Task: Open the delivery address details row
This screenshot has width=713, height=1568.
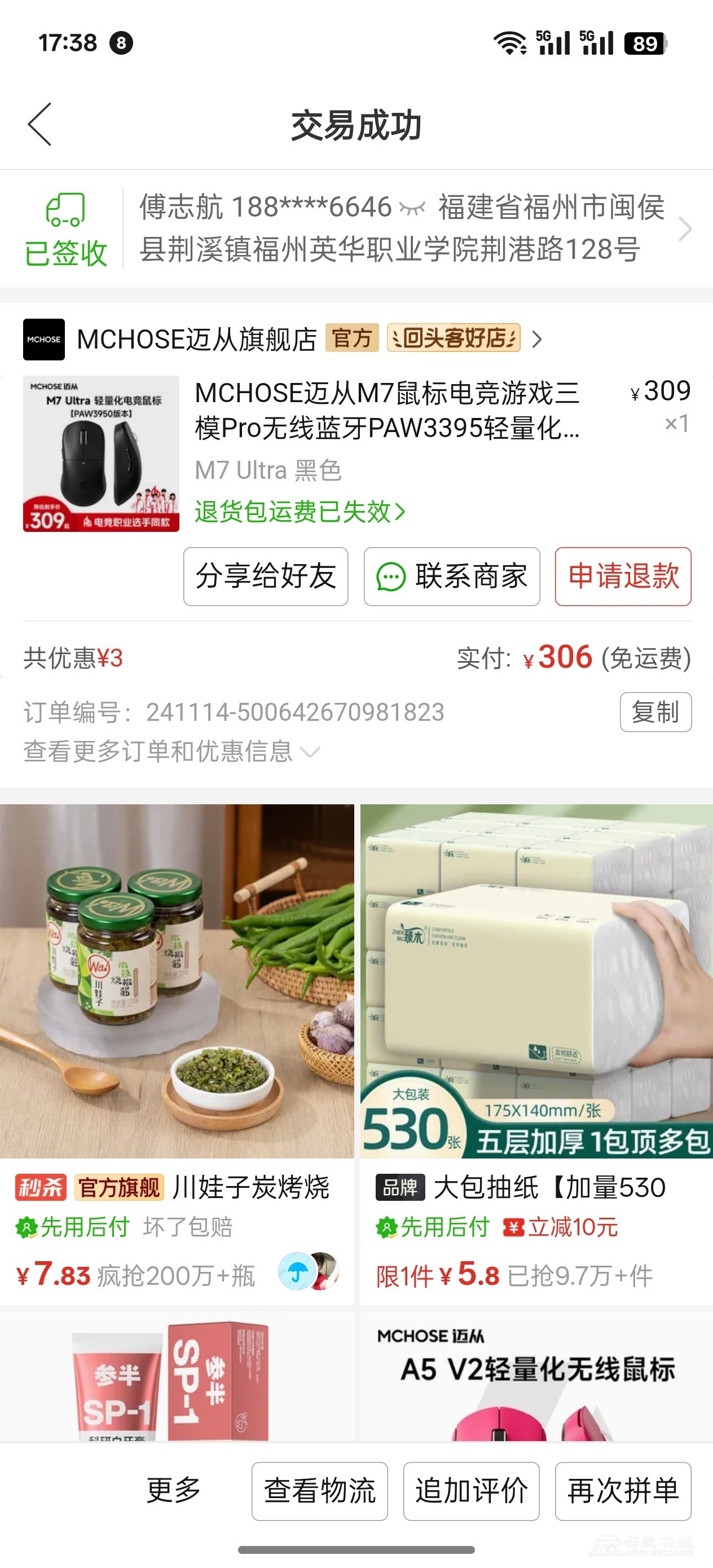Action: [x=356, y=229]
